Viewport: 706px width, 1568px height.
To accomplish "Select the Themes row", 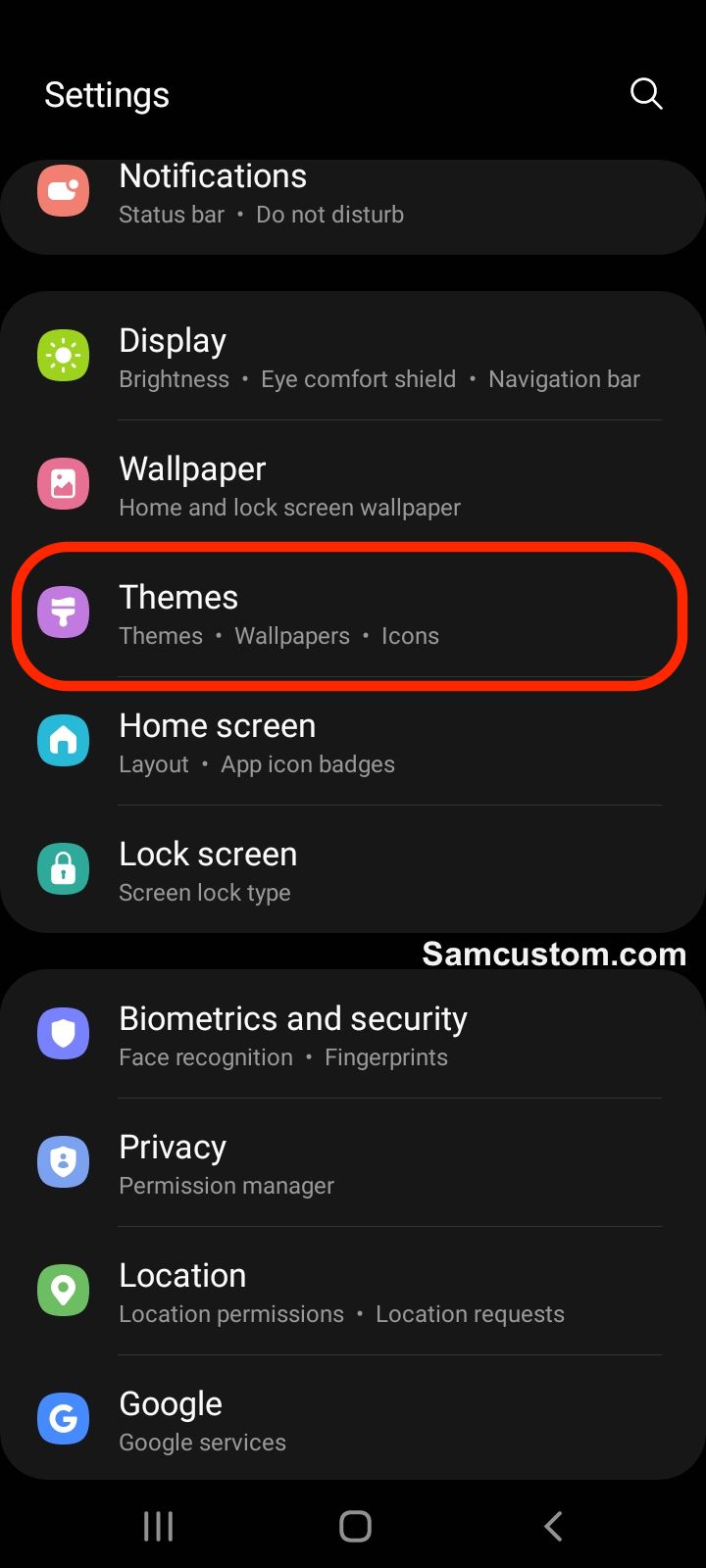I will 353,613.
